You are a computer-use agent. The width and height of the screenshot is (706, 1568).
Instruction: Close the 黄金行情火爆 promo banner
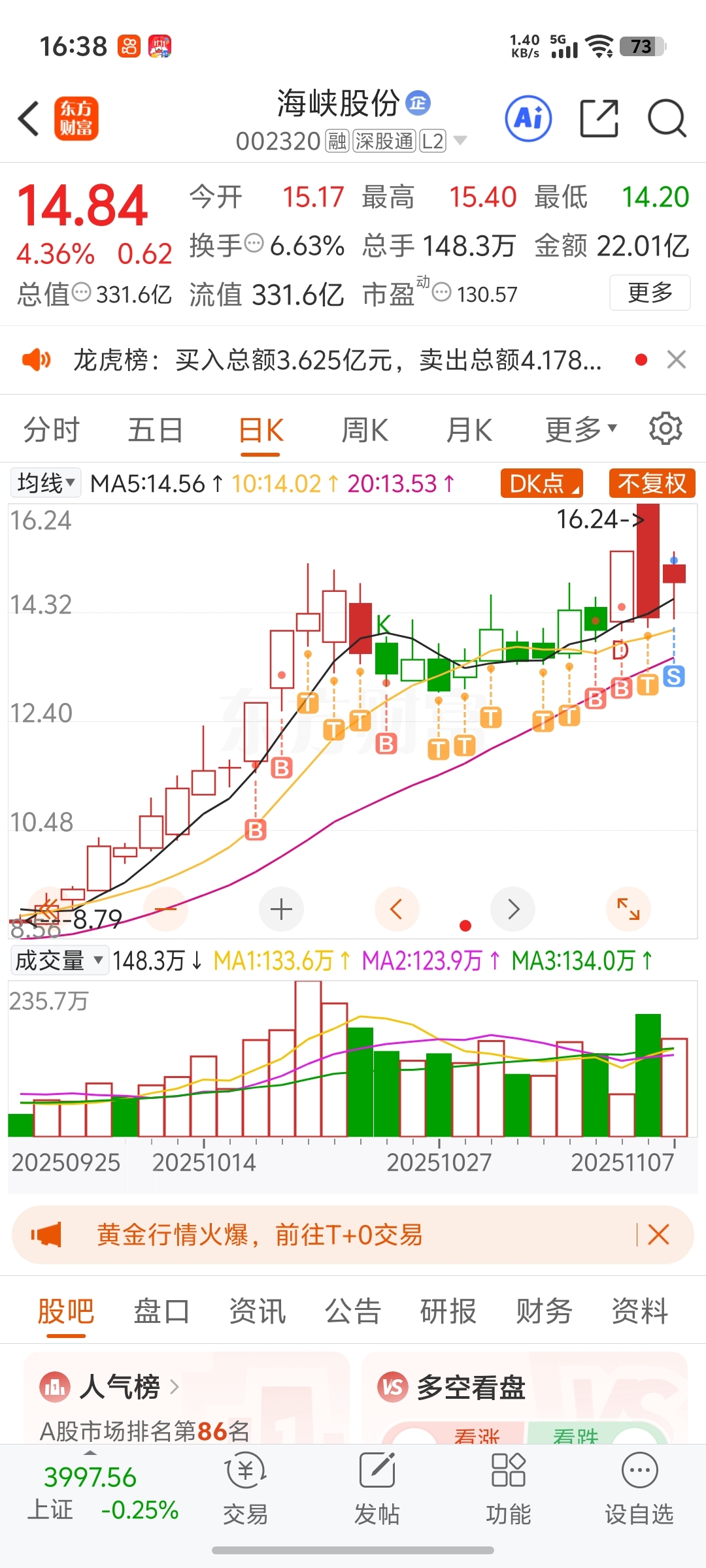tap(658, 1235)
